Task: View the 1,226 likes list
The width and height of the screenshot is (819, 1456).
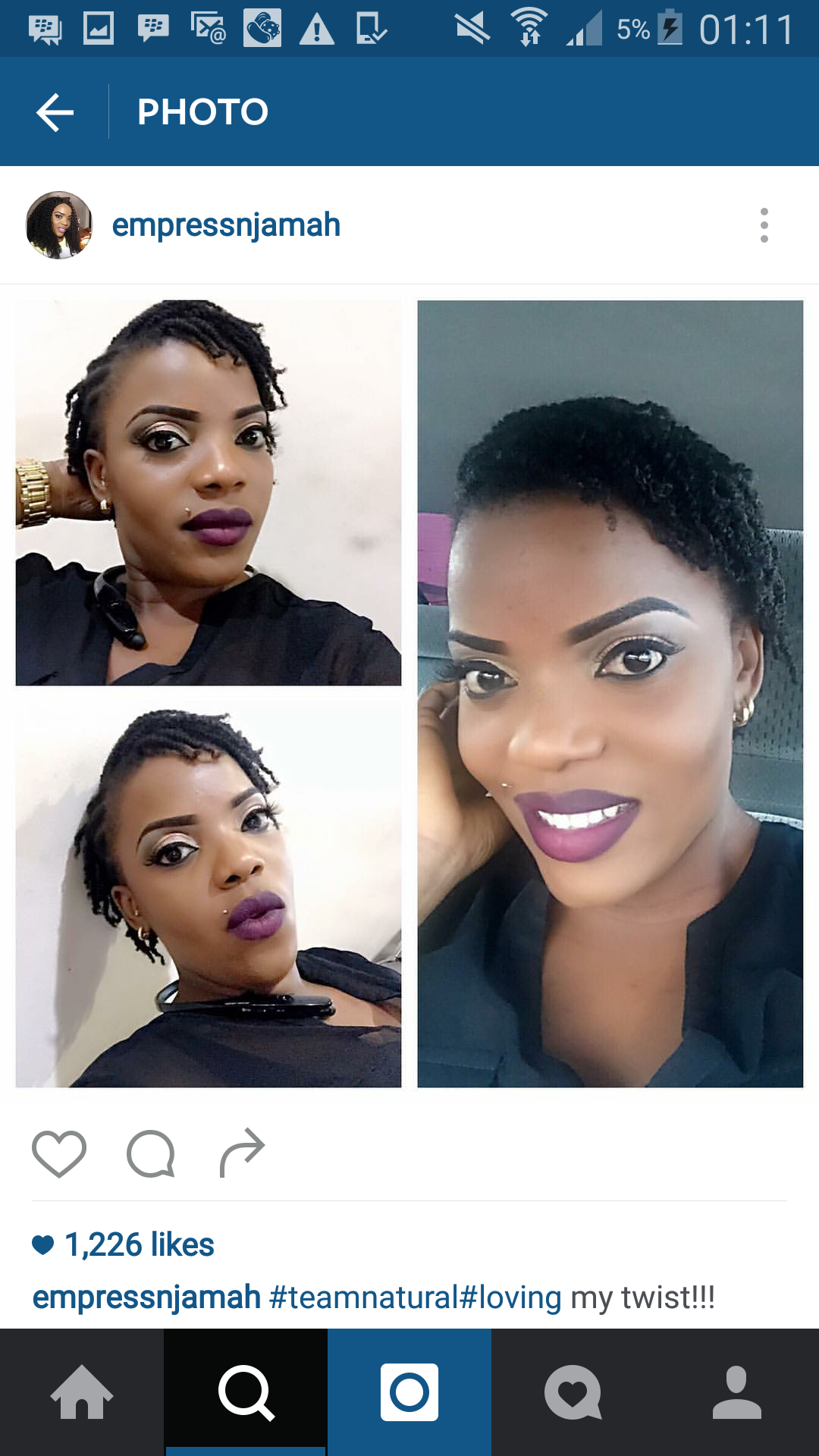Action: click(139, 1244)
